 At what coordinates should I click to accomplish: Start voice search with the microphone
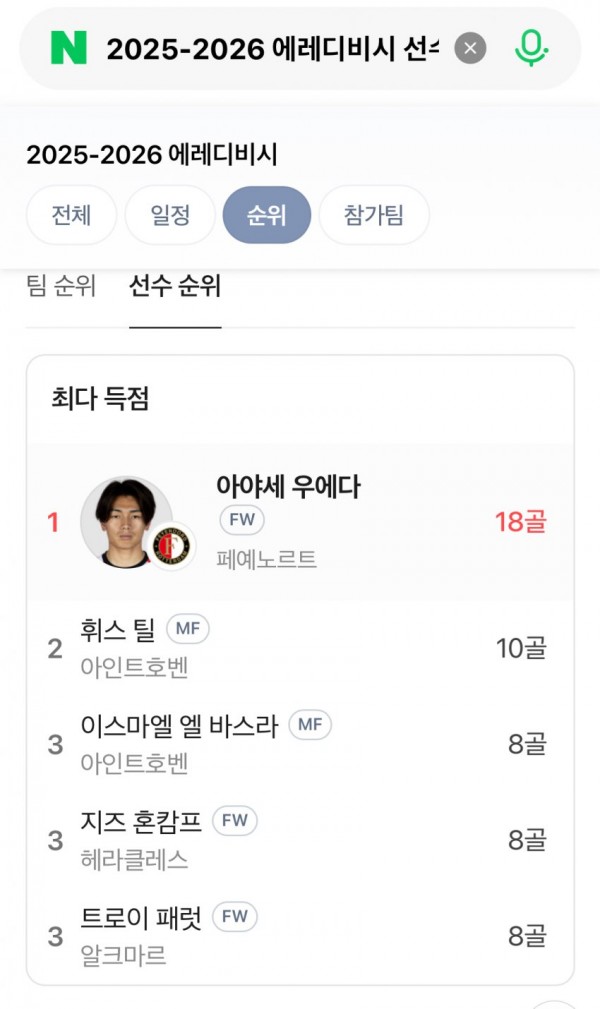(531, 48)
